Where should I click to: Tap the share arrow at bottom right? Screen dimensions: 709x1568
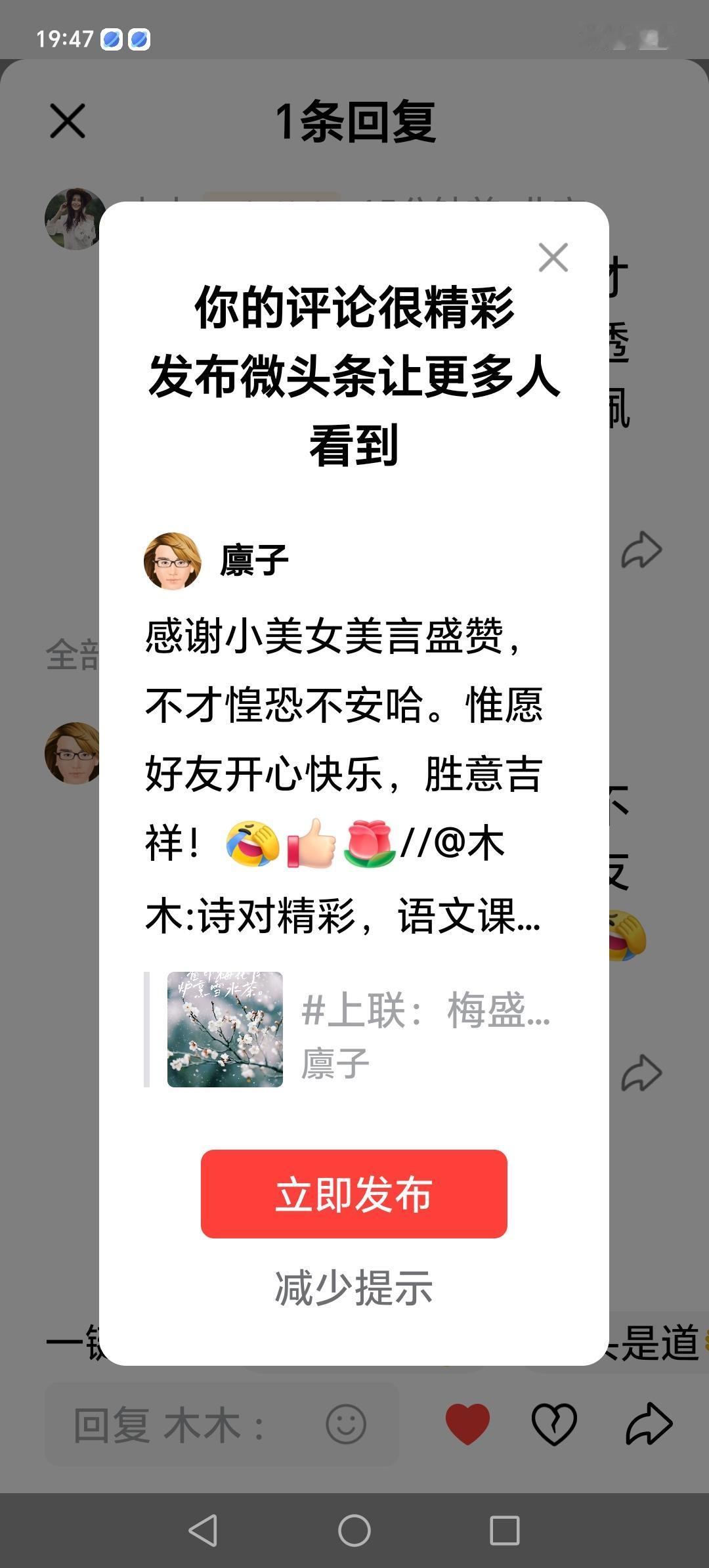pos(650,1422)
